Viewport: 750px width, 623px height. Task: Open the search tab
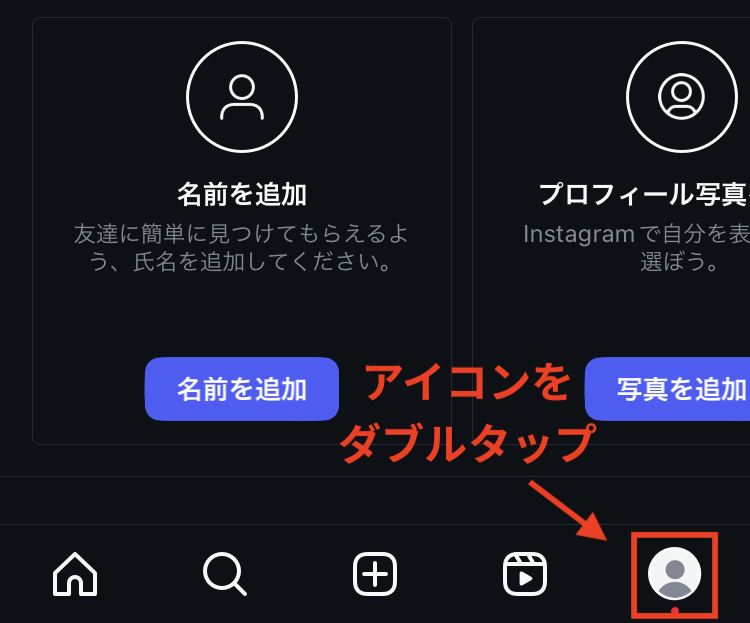(x=224, y=574)
